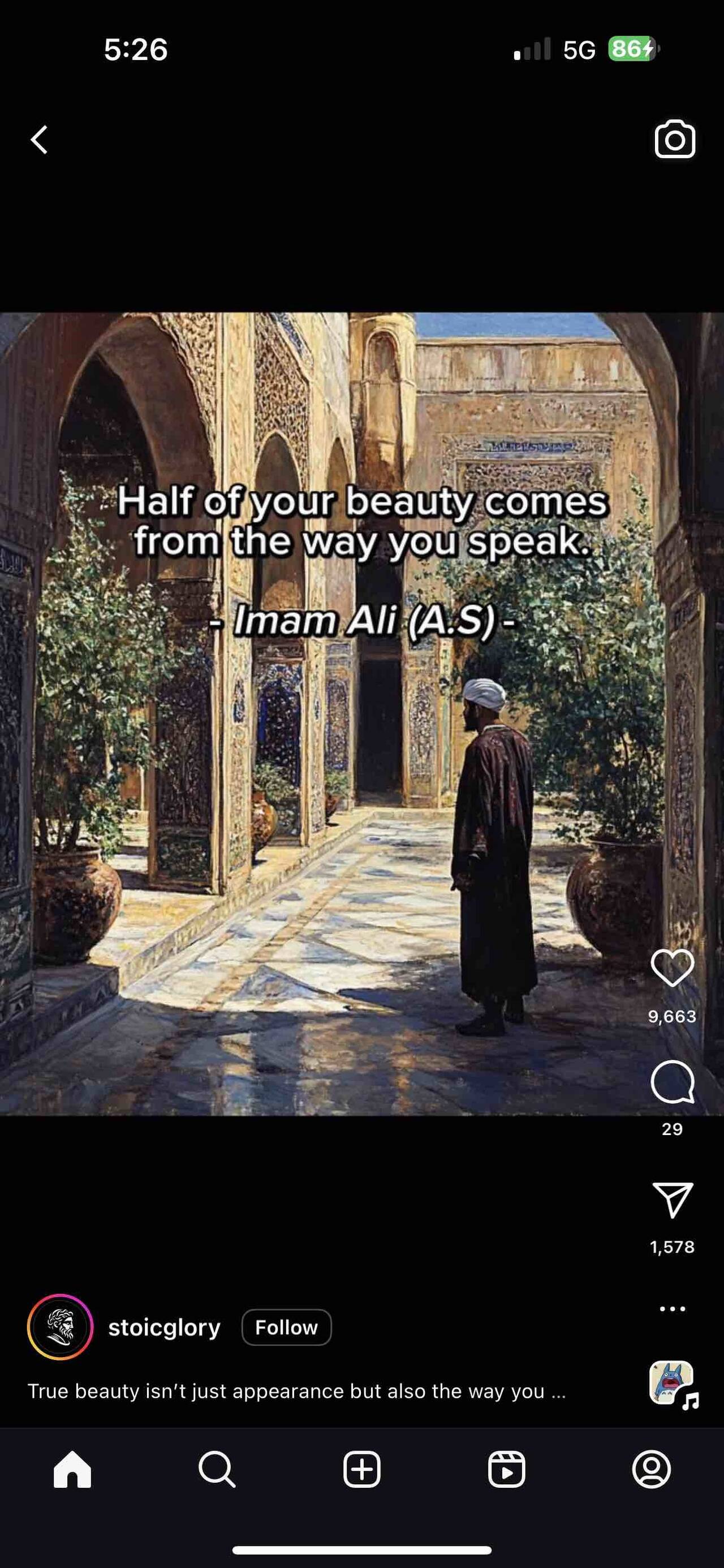Open your Profile tab
This screenshot has height=1568, width=724.
pyautogui.click(x=651, y=1470)
